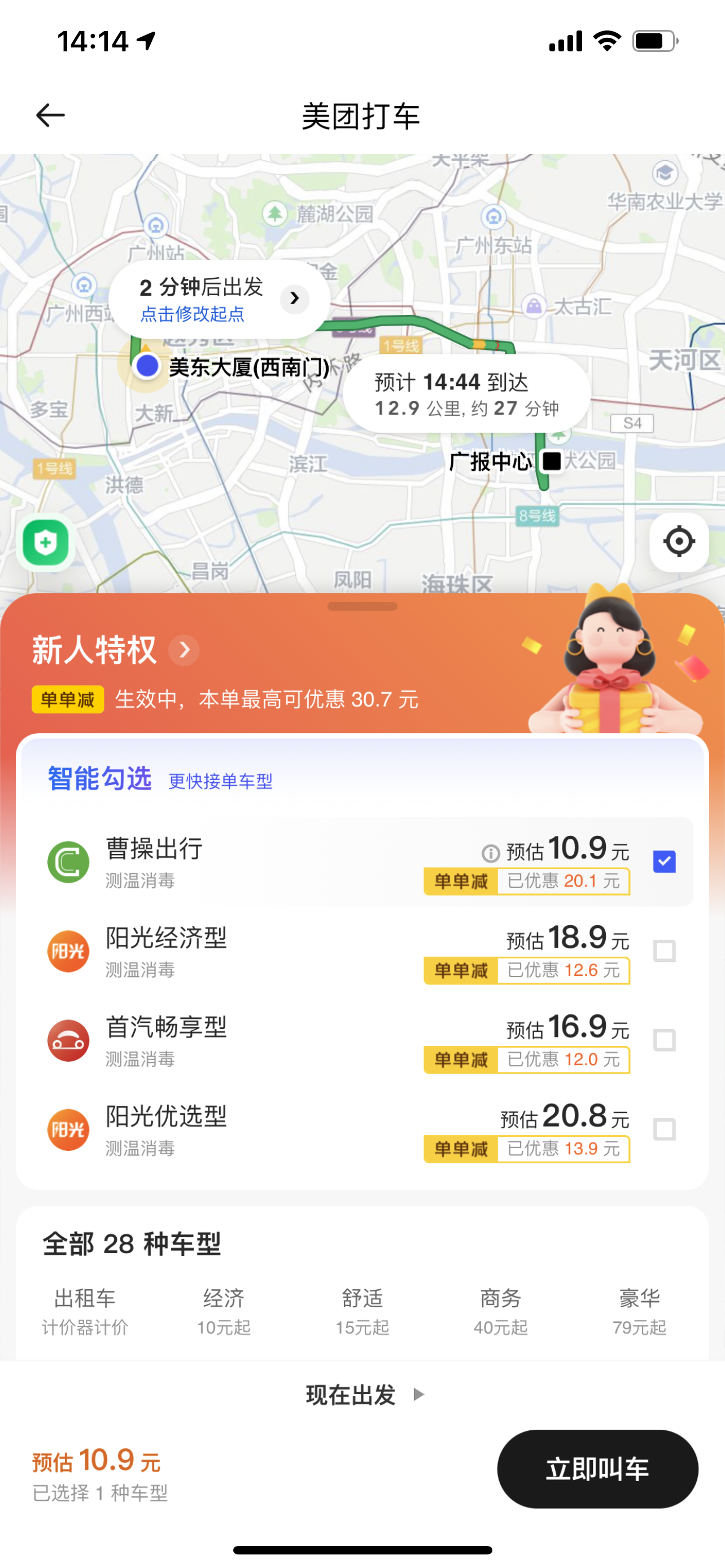The width and height of the screenshot is (725, 1568).
Task: Tick the 阳光优选型 checkbox
Action: [x=664, y=1130]
